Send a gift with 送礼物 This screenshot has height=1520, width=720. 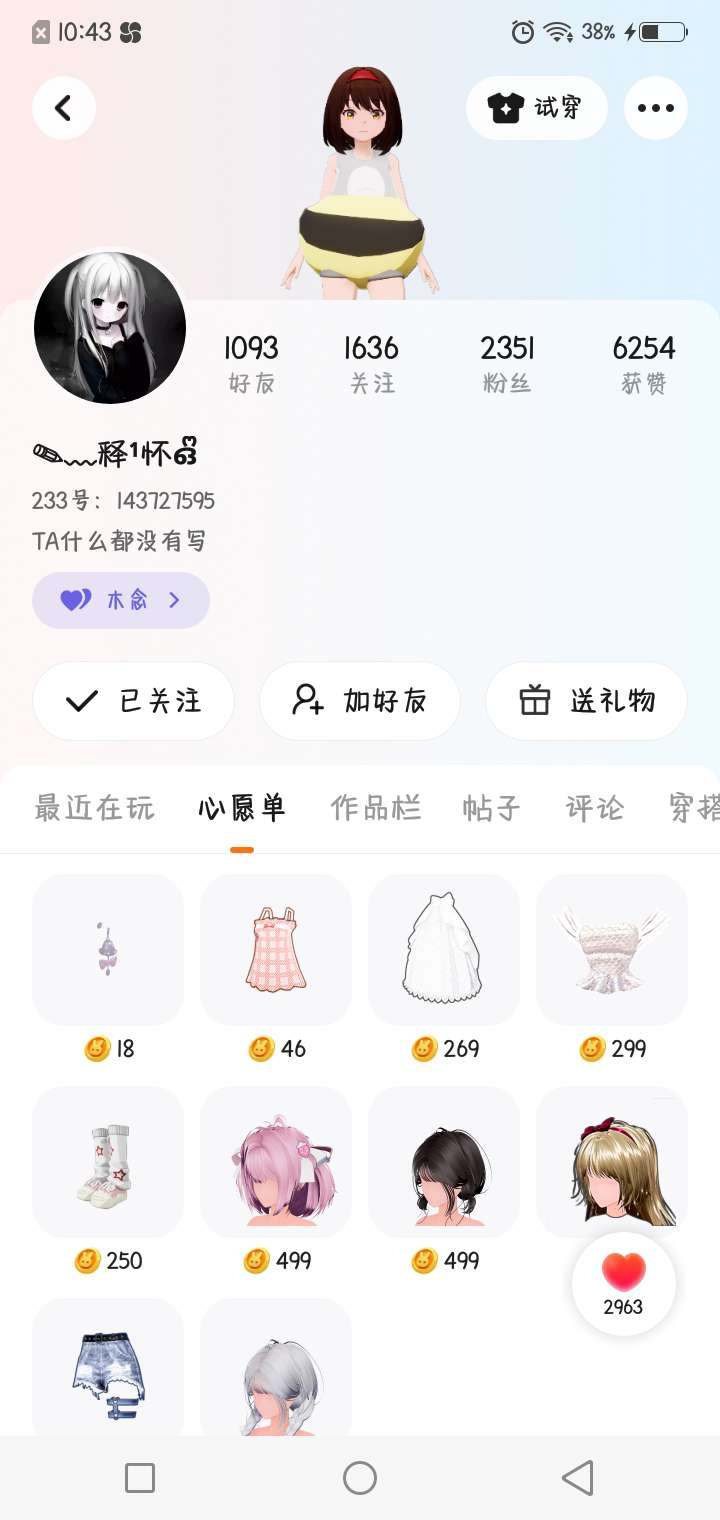(x=586, y=701)
